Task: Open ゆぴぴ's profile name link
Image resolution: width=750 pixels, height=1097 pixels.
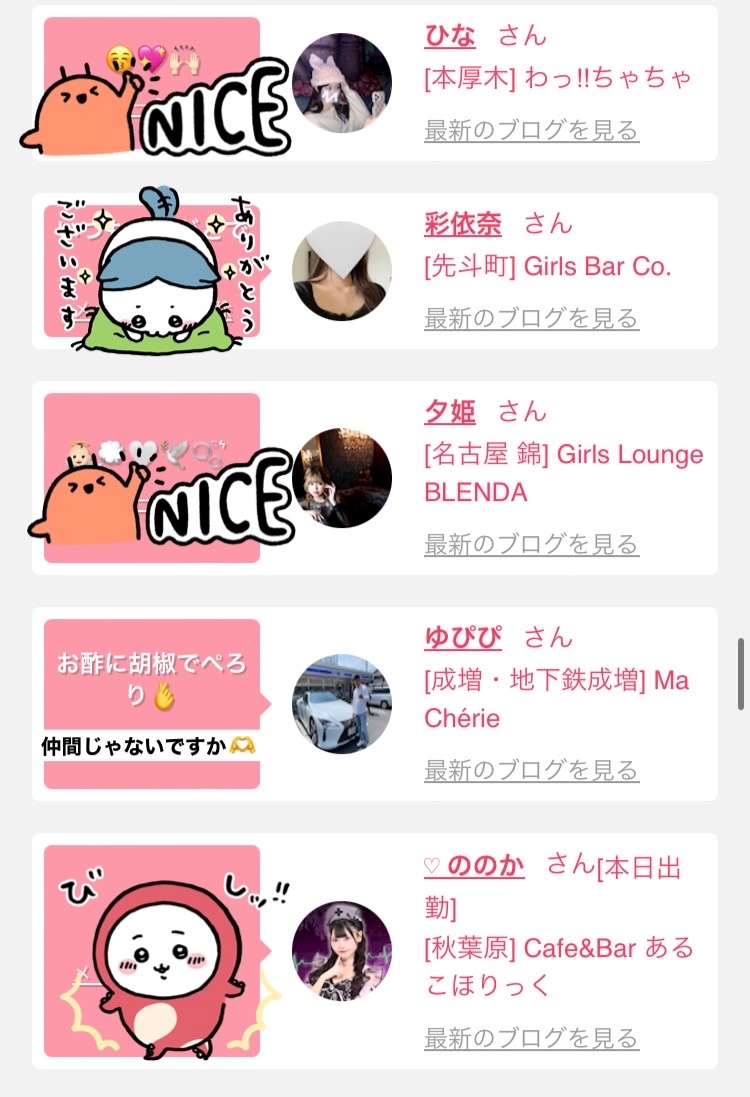Action: coord(462,637)
